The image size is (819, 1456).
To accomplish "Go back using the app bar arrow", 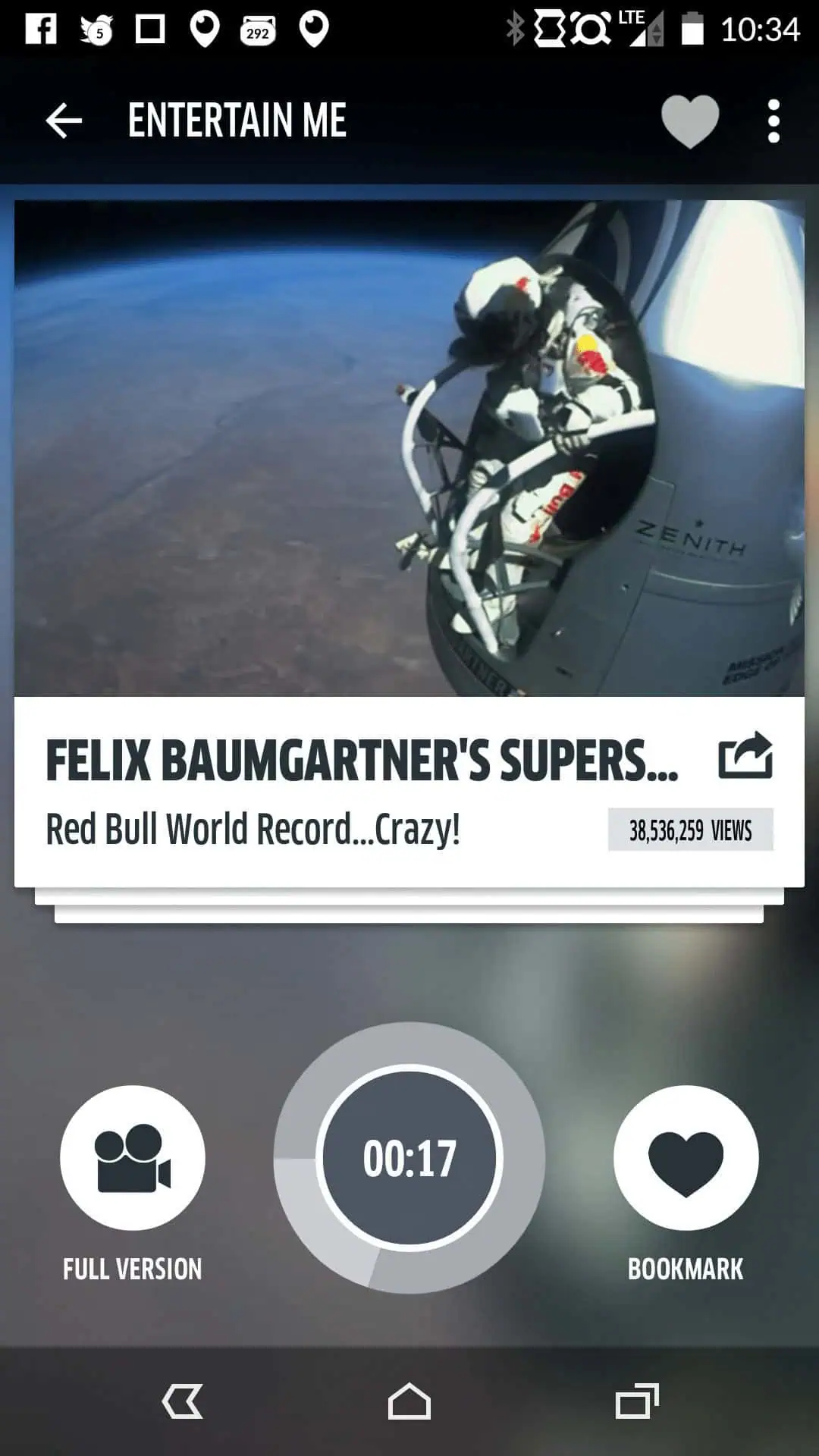I will (64, 121).
